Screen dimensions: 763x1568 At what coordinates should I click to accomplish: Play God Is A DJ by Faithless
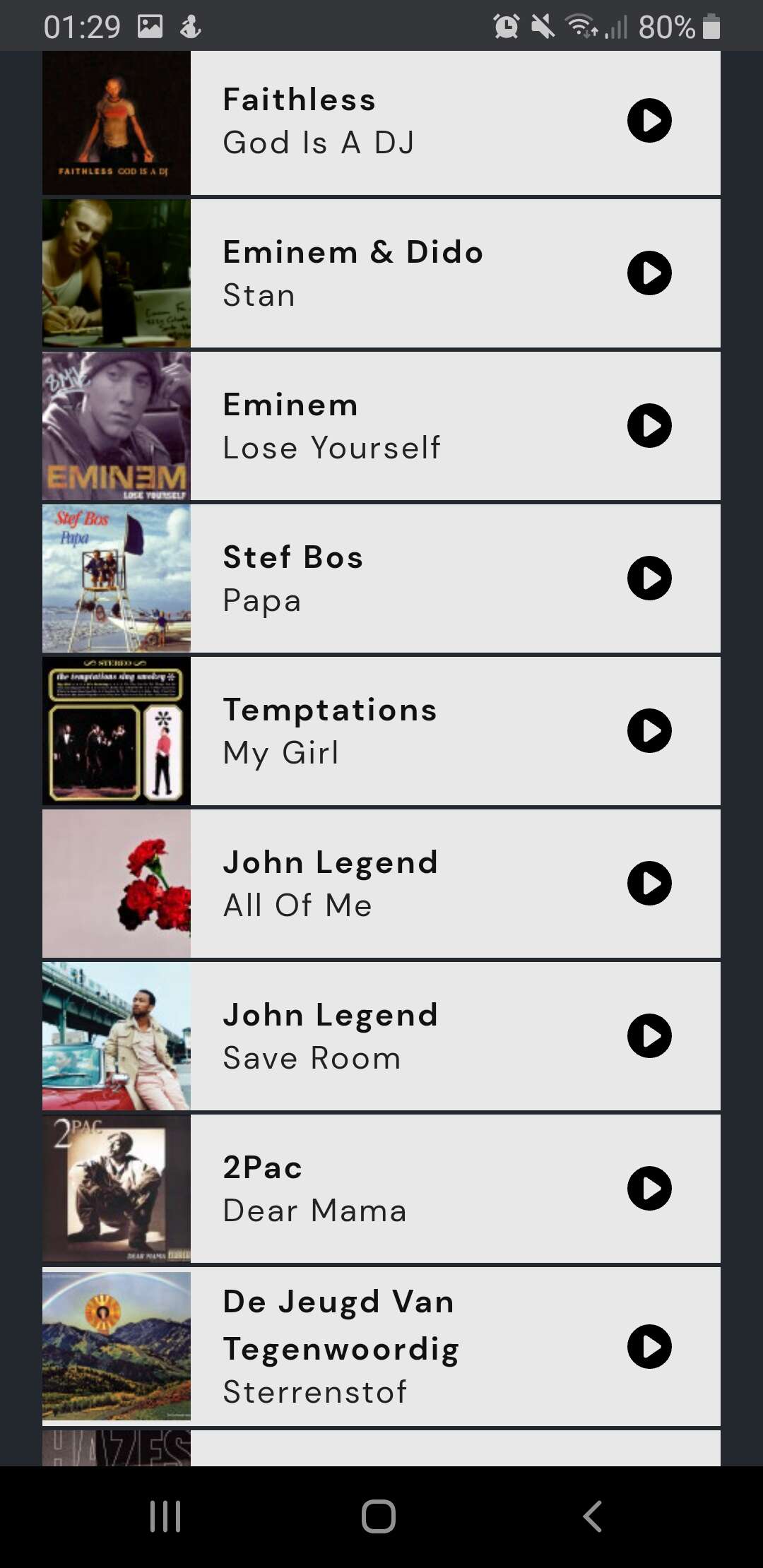(649, 121)
